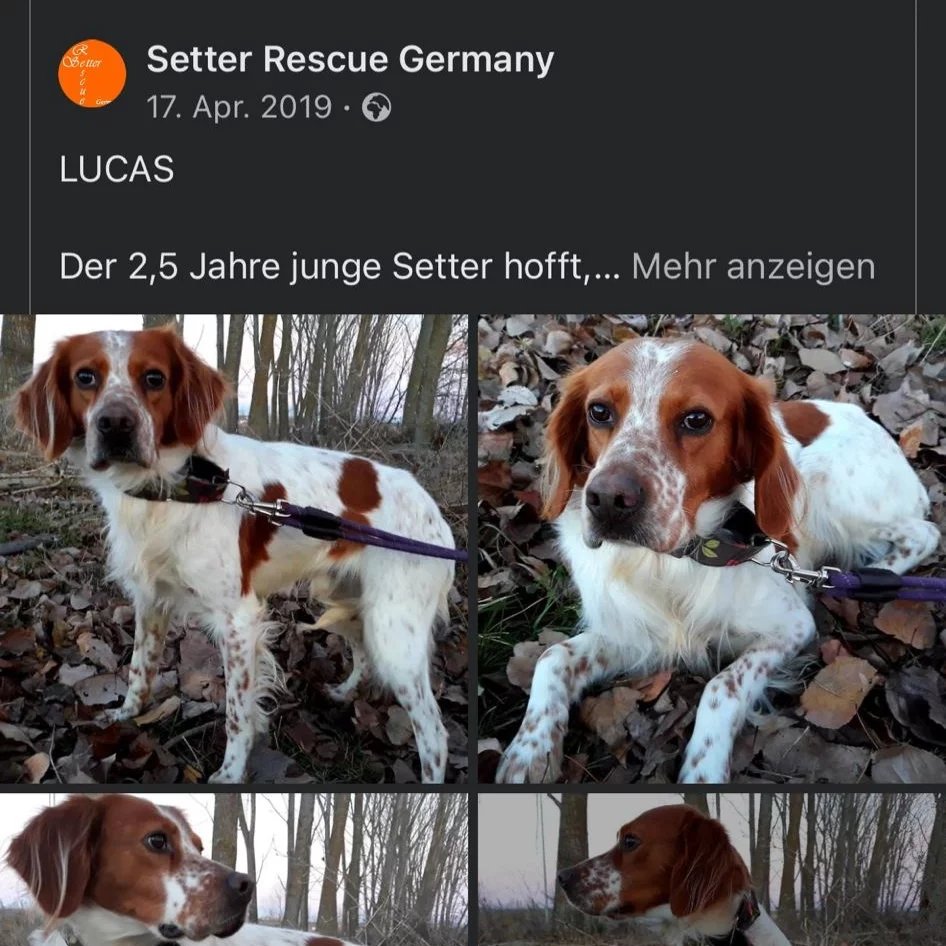The height and width of the screenshot is (946, 946).
Task: Open Setter Rescue Germany profile picture
Action: point(92,74)
